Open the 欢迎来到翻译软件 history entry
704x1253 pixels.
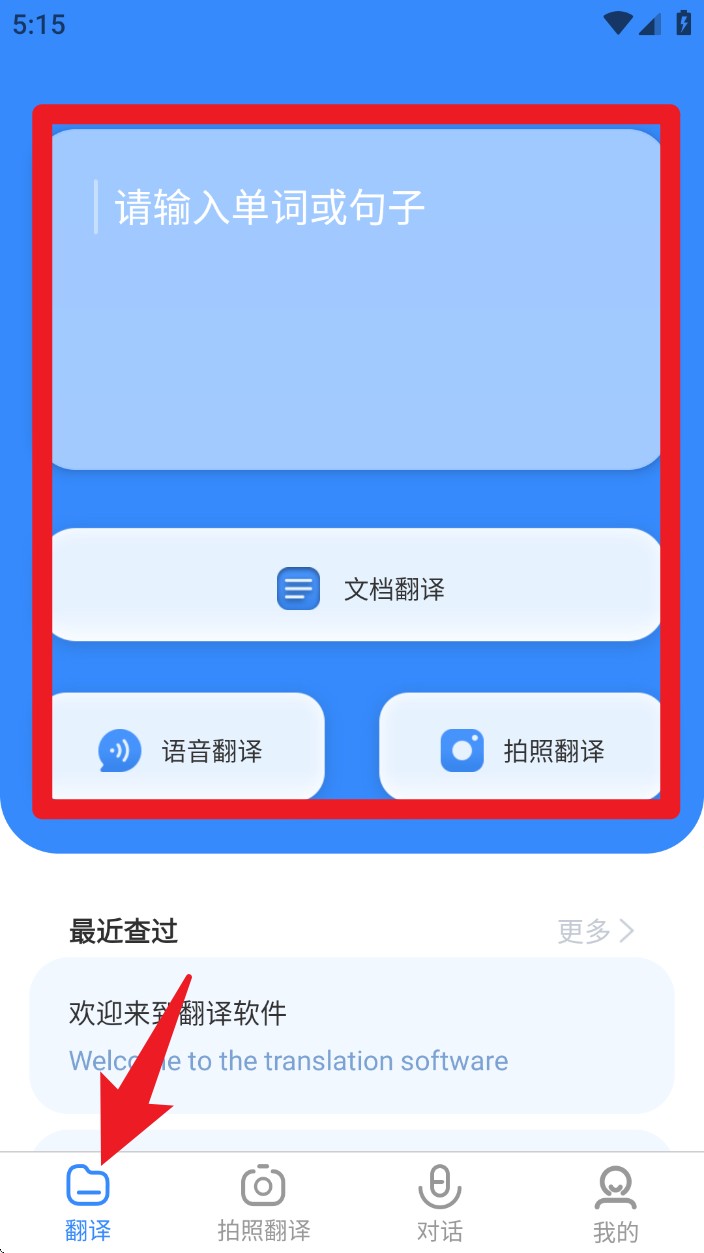click(x=350, y=1035)
